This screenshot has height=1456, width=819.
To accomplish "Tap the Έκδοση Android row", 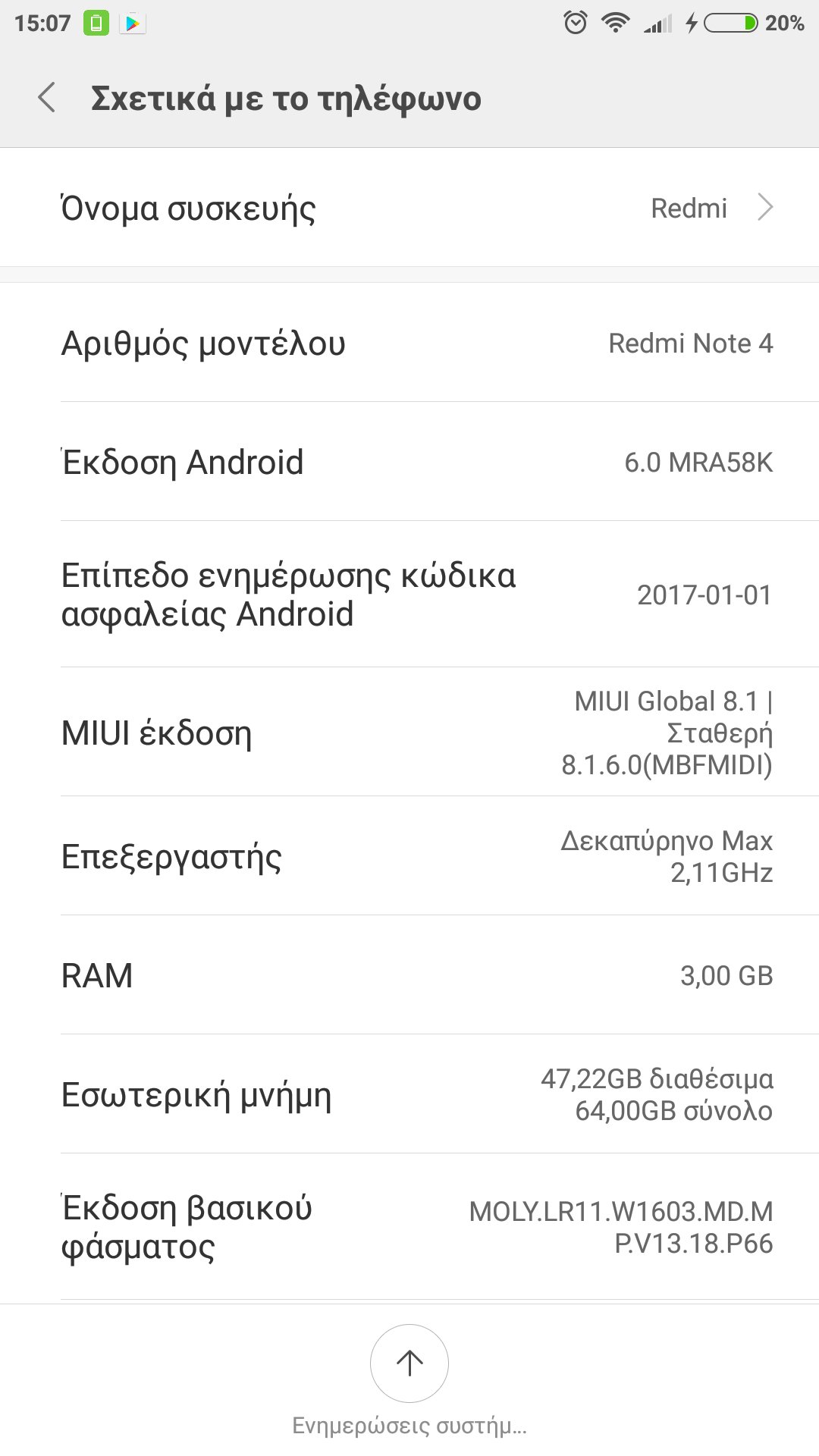I will (409, 462).
